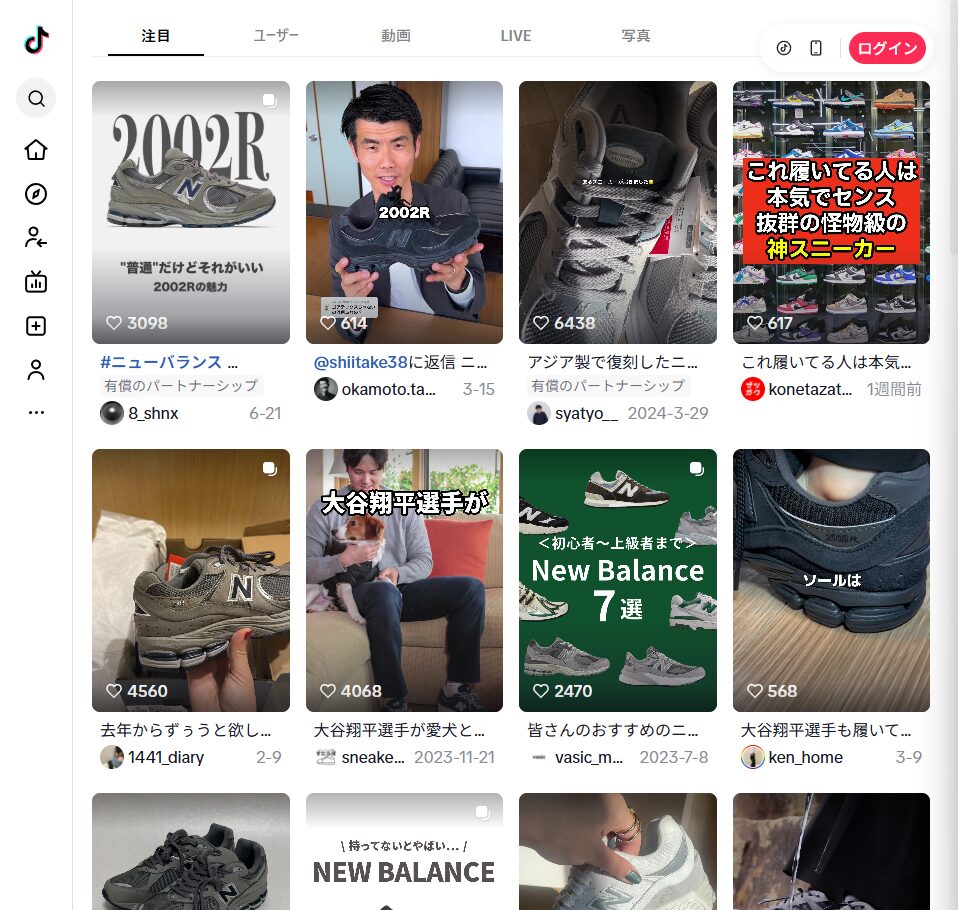Open the New Balance 7選 post
This screenshot has width=958, height=910.
617,580
